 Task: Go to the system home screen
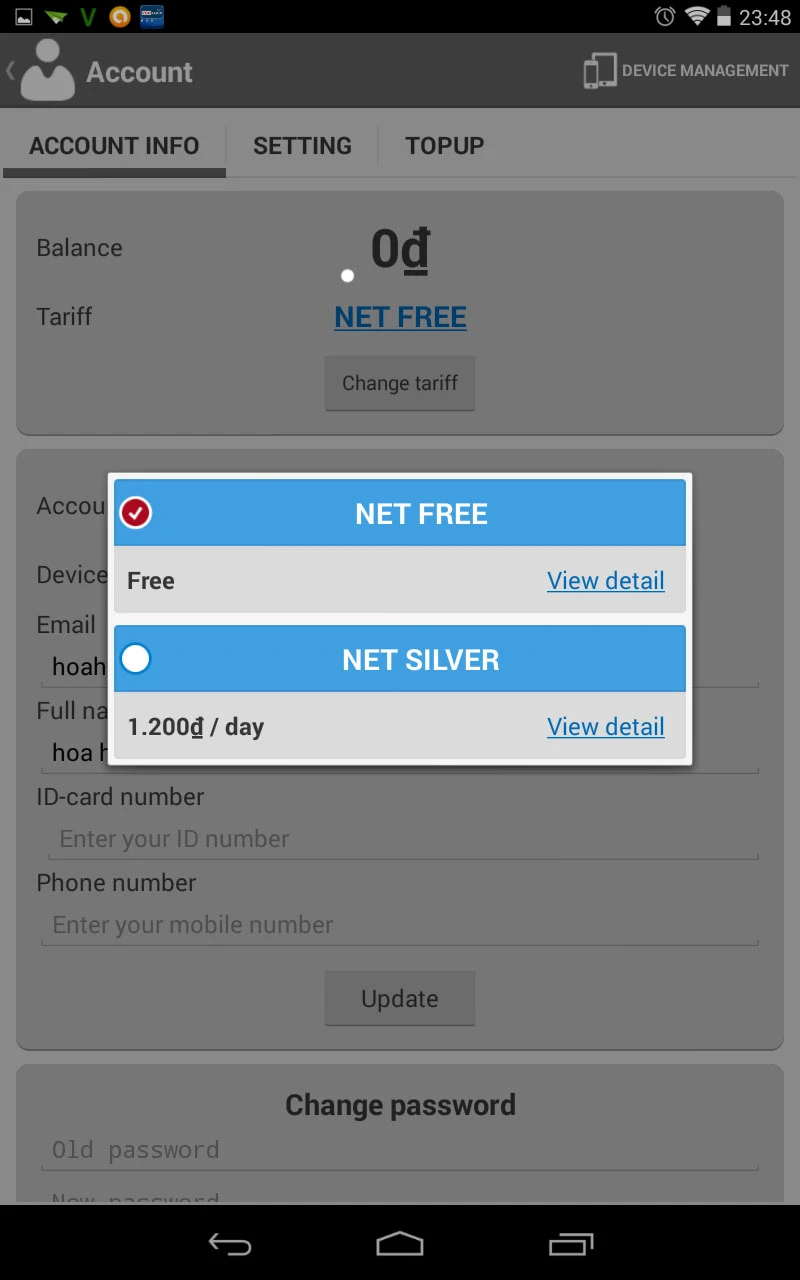399,1243
